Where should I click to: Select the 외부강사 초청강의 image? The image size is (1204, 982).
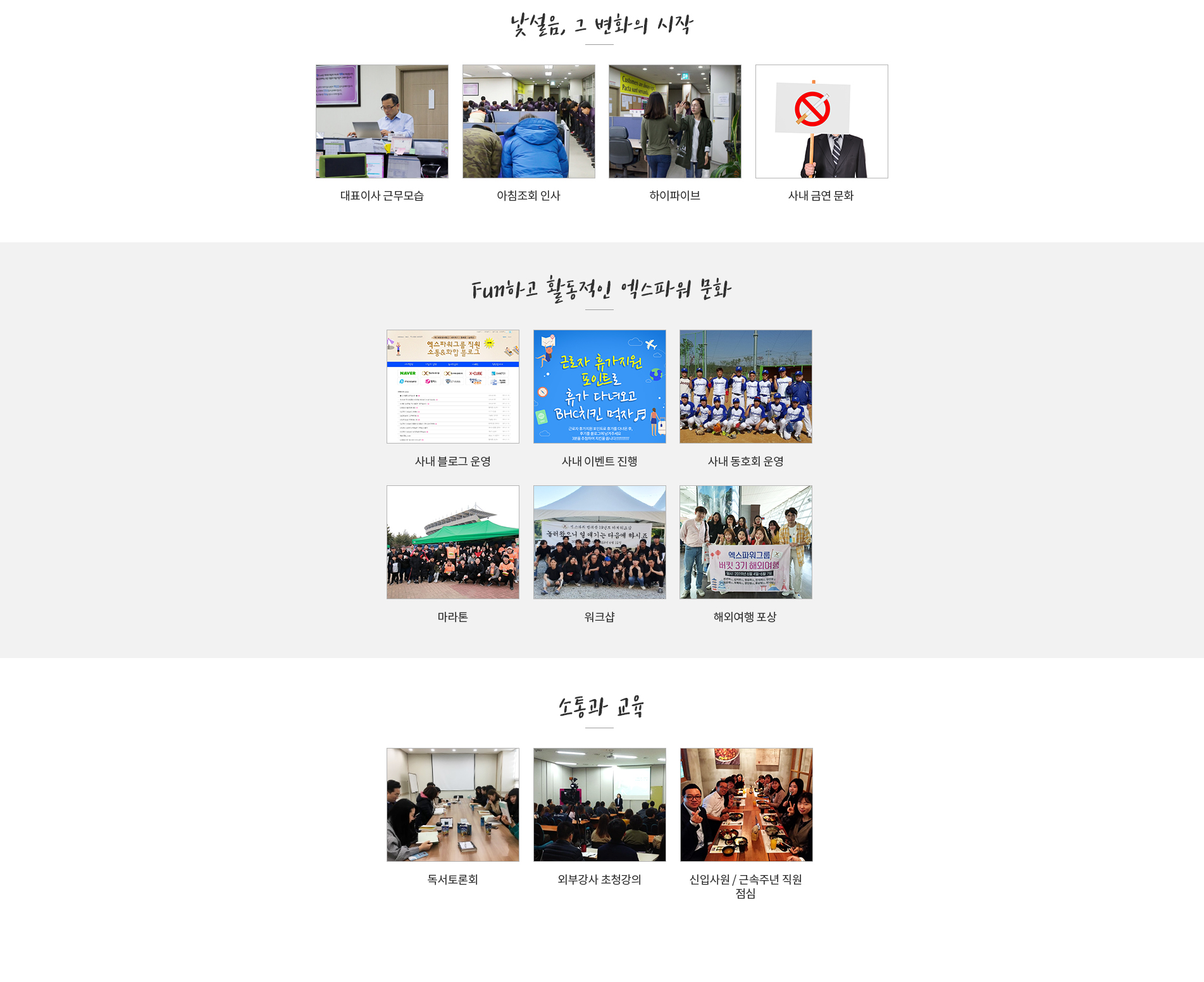599,805
